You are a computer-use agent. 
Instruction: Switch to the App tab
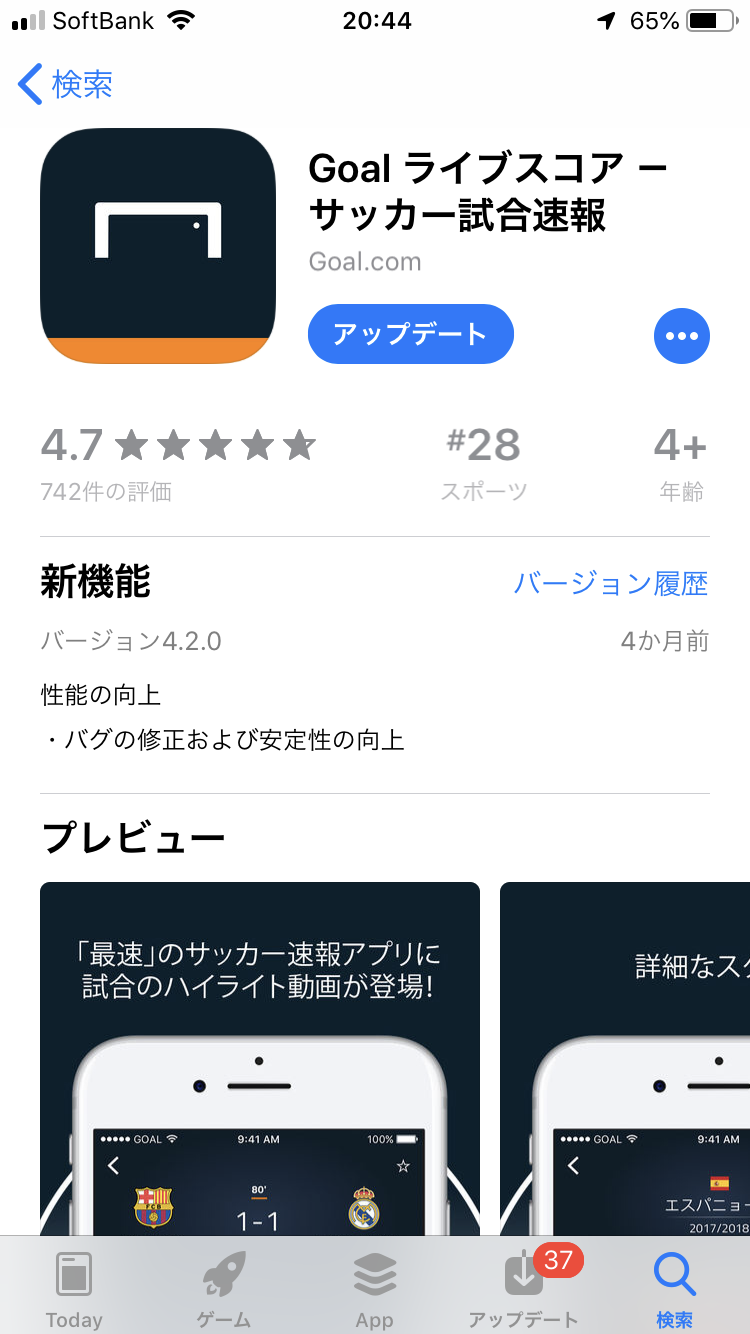point(374,1288)
